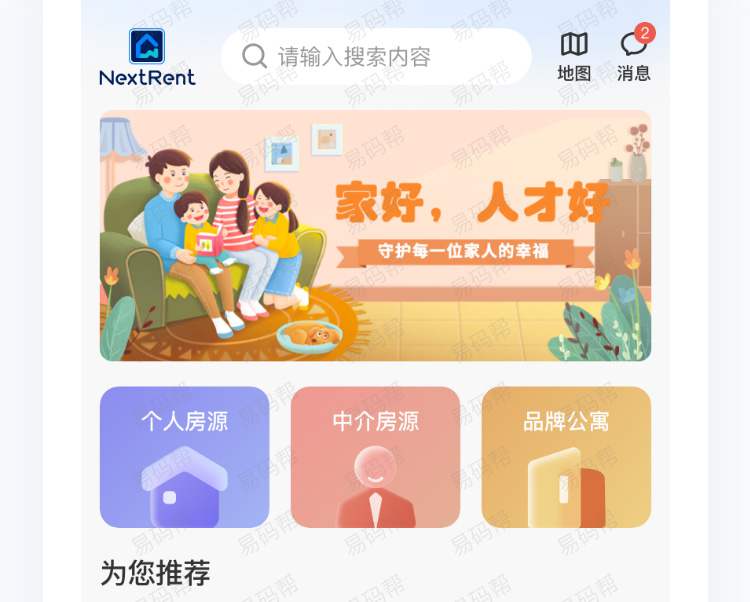Browse 个人房源 listings
The image size is (750, 602).
[184, 457]
